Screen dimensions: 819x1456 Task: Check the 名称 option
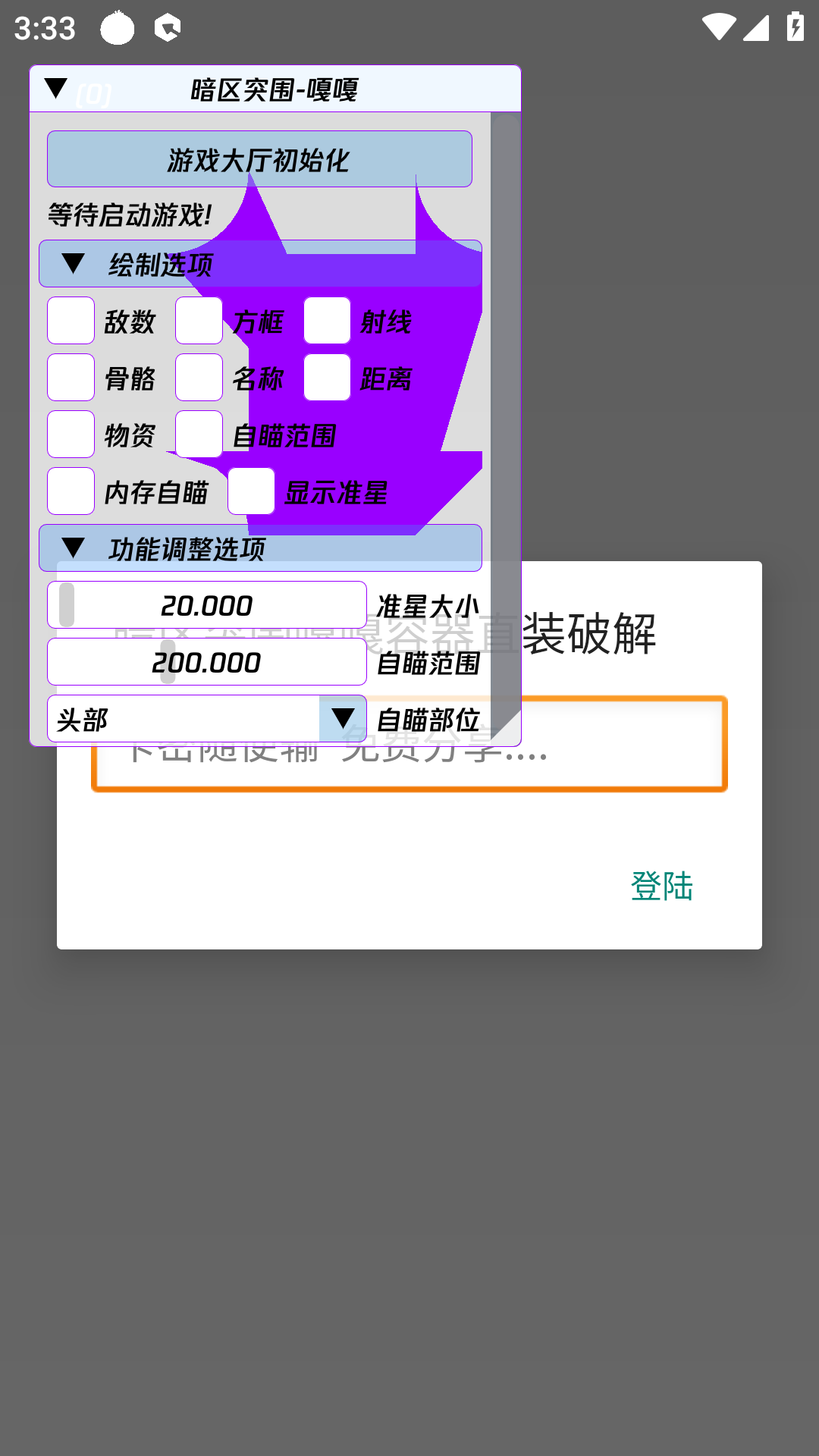(x=199, y=378)
